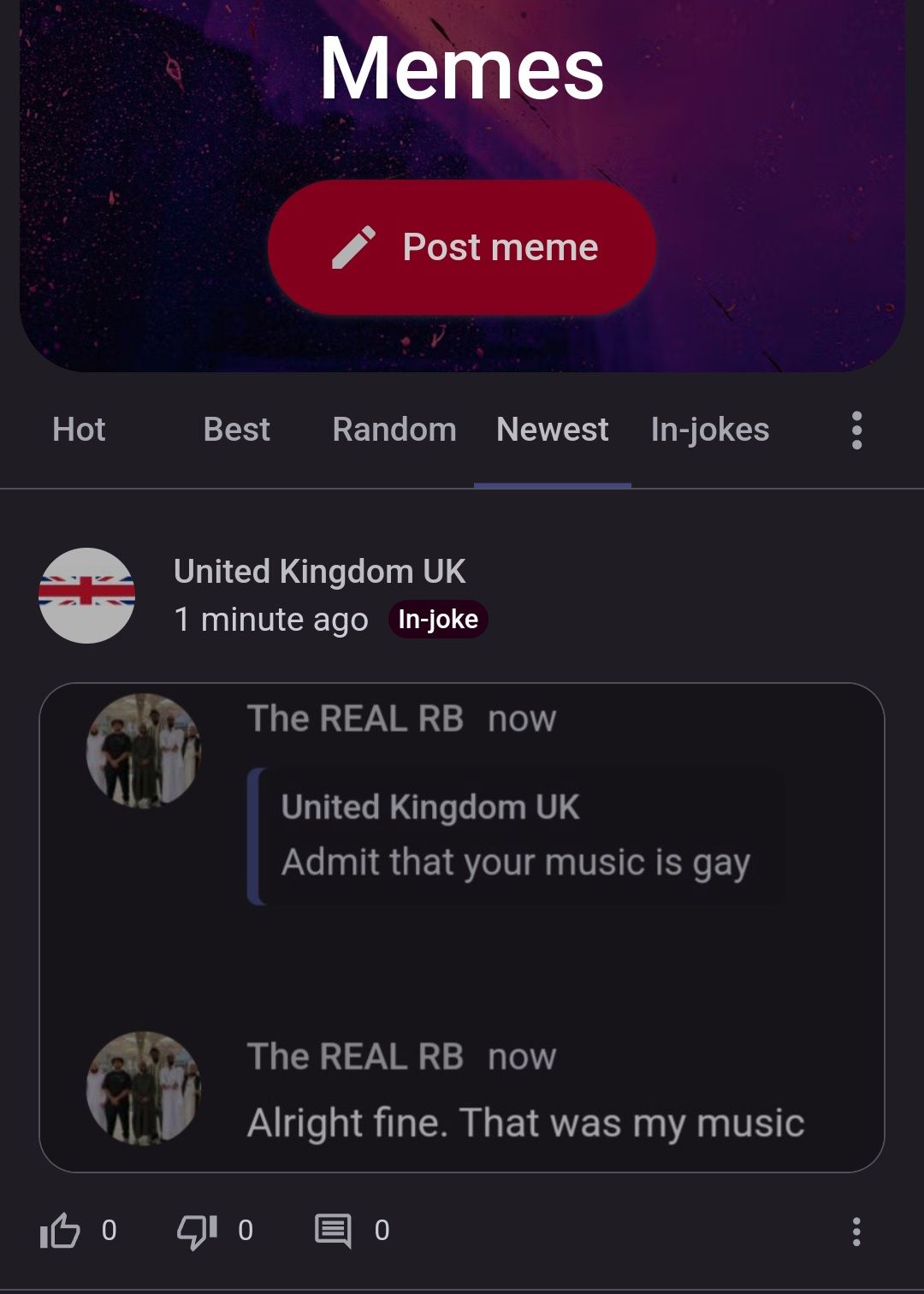This screenshot has height=1294, width=924.
Task: Open the meme image from United Kingdom UK
Action: coord(462,927)
